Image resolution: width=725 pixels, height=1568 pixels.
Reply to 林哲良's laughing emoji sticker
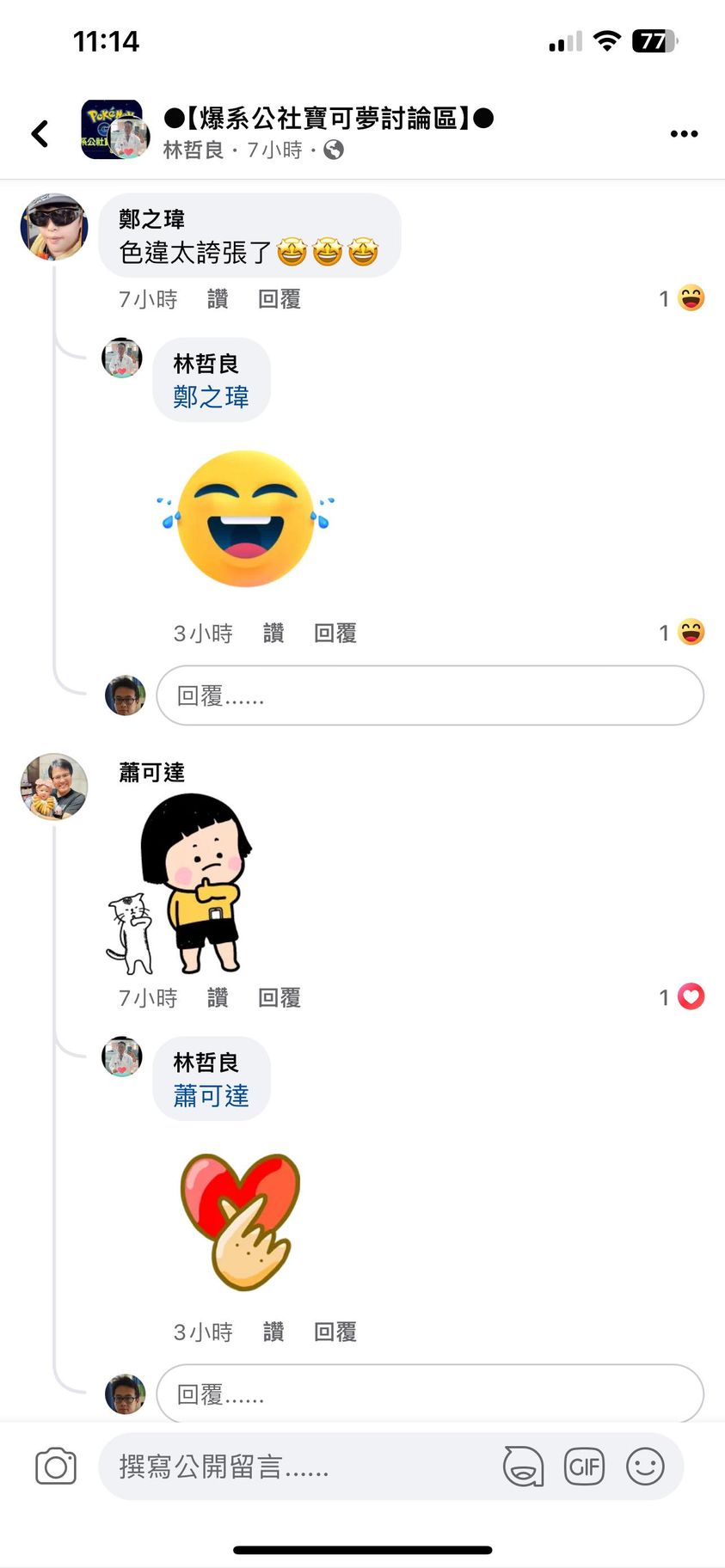pyautogui.click(x=335, y=634)
